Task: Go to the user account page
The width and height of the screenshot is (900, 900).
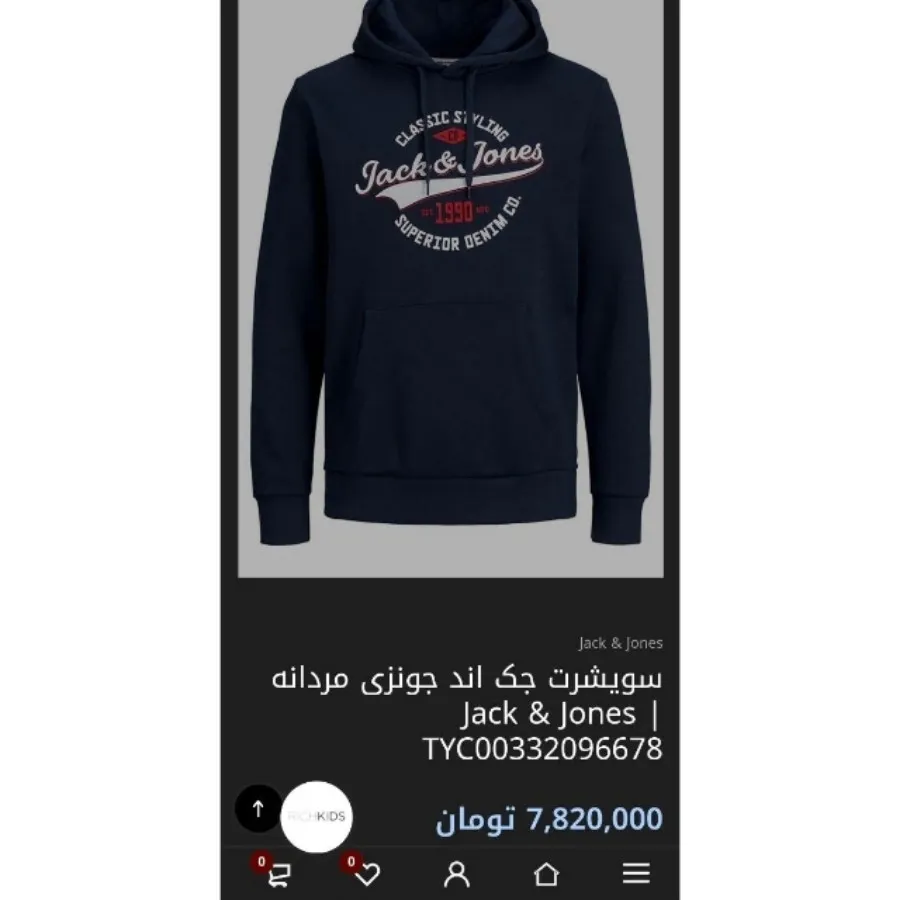Action: tap(456, 875)
